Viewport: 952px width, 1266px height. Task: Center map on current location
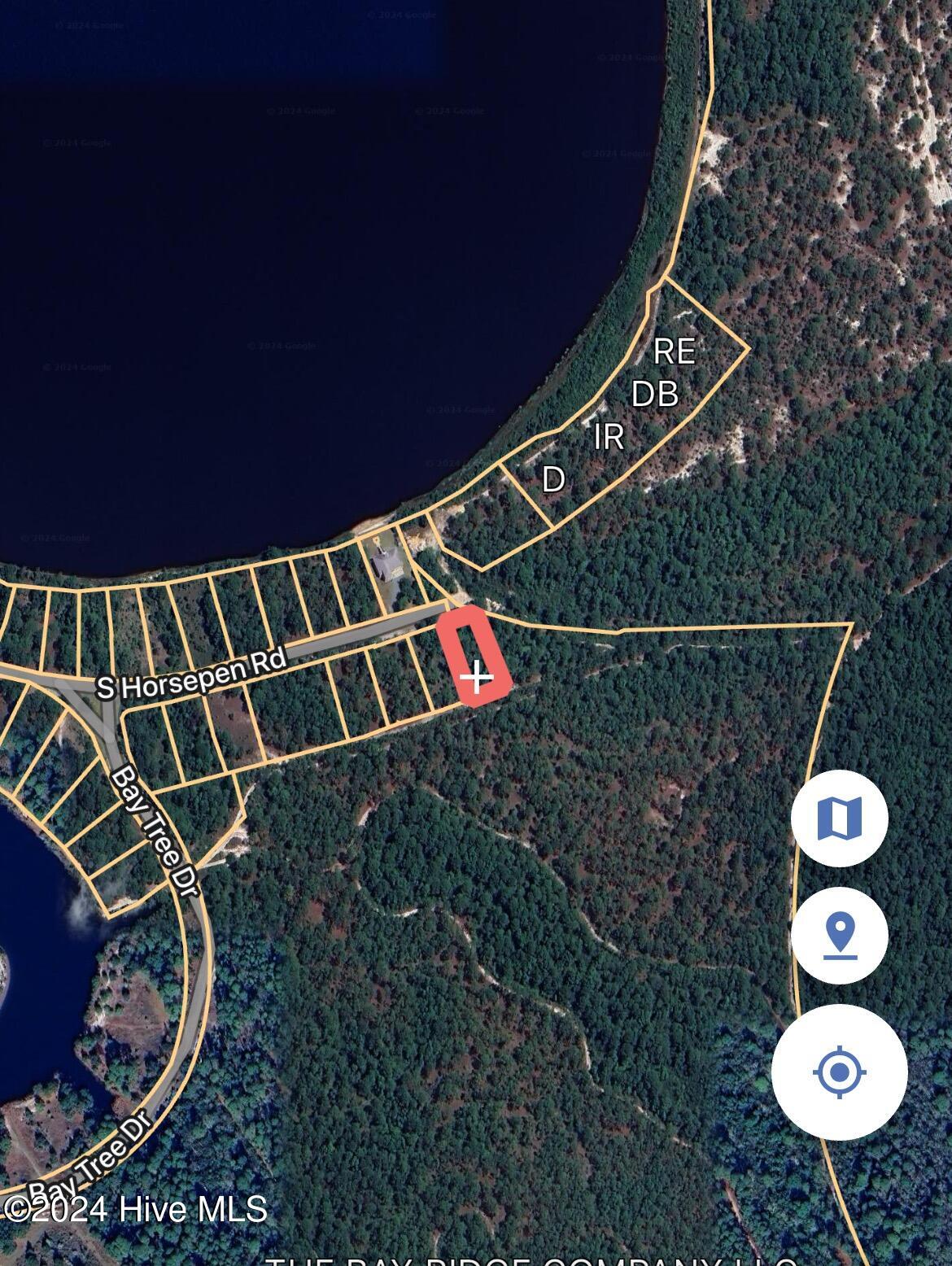(839, 1072)
